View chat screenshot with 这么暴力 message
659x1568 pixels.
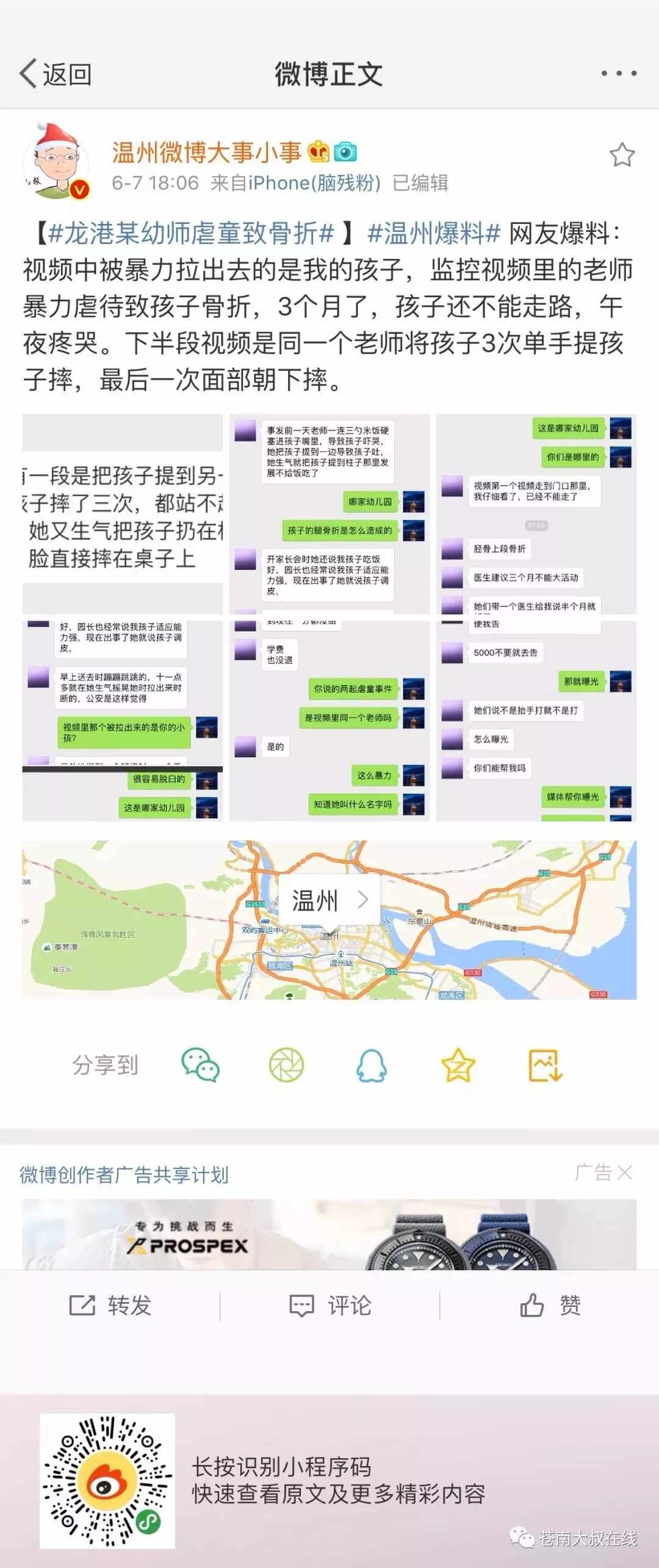click(x=329, y=721)
